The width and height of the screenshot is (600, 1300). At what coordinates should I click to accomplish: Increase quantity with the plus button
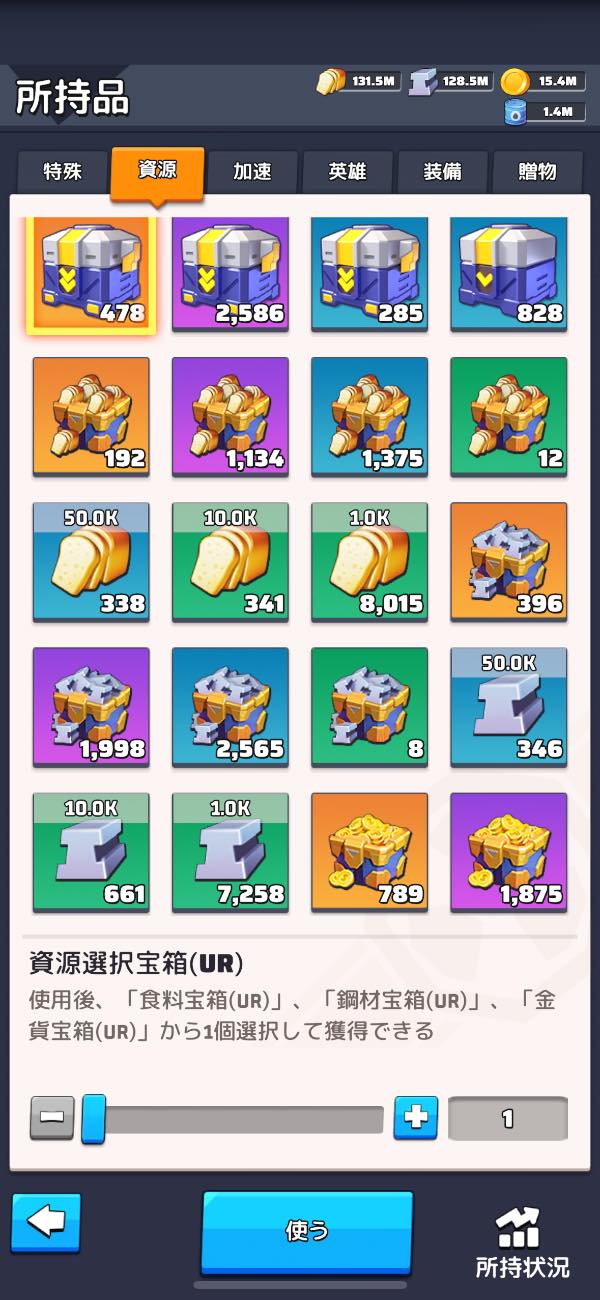click(x=415, y=1118)
